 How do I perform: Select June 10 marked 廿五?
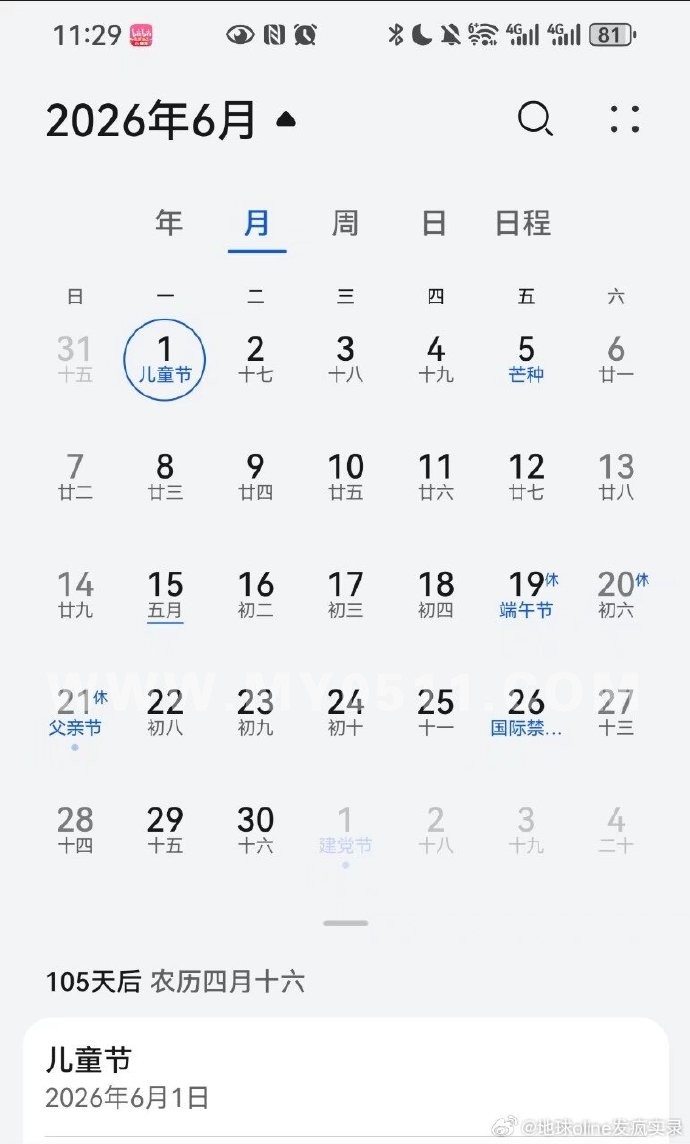(345, 476)
